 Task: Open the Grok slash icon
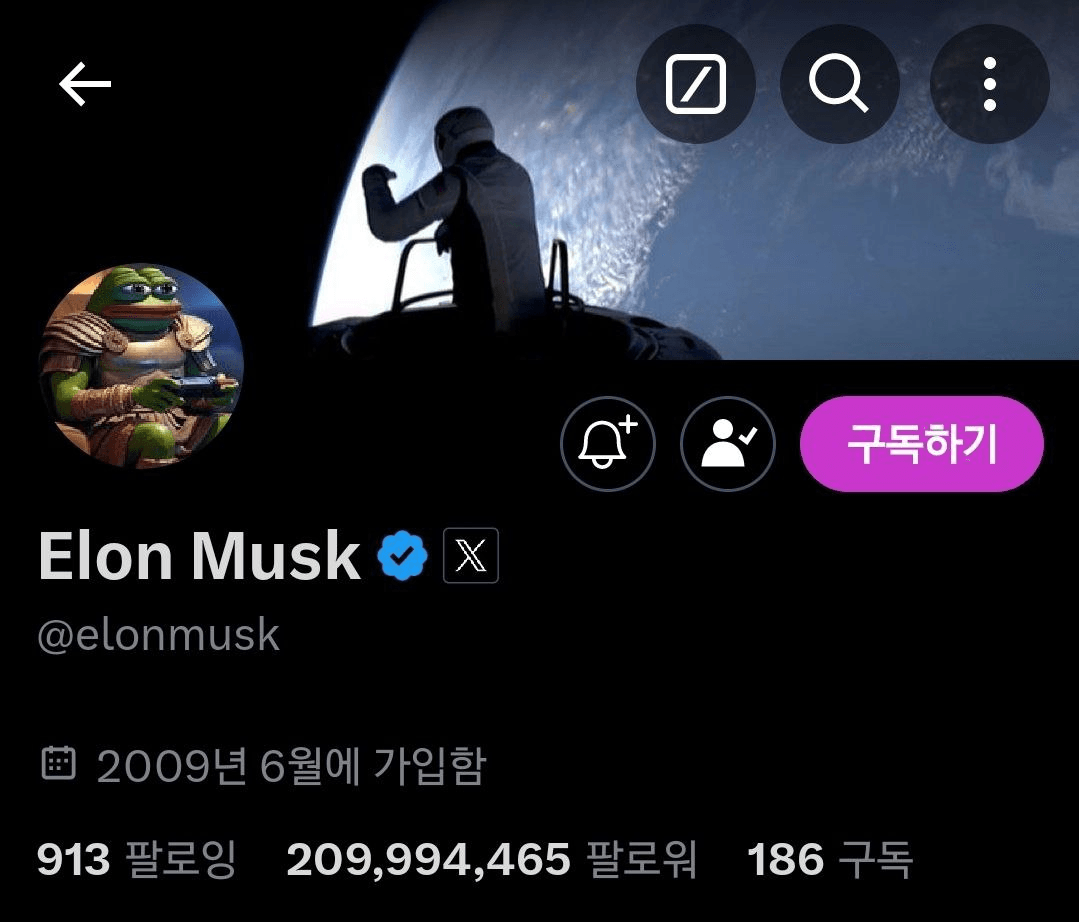point(695,84)
